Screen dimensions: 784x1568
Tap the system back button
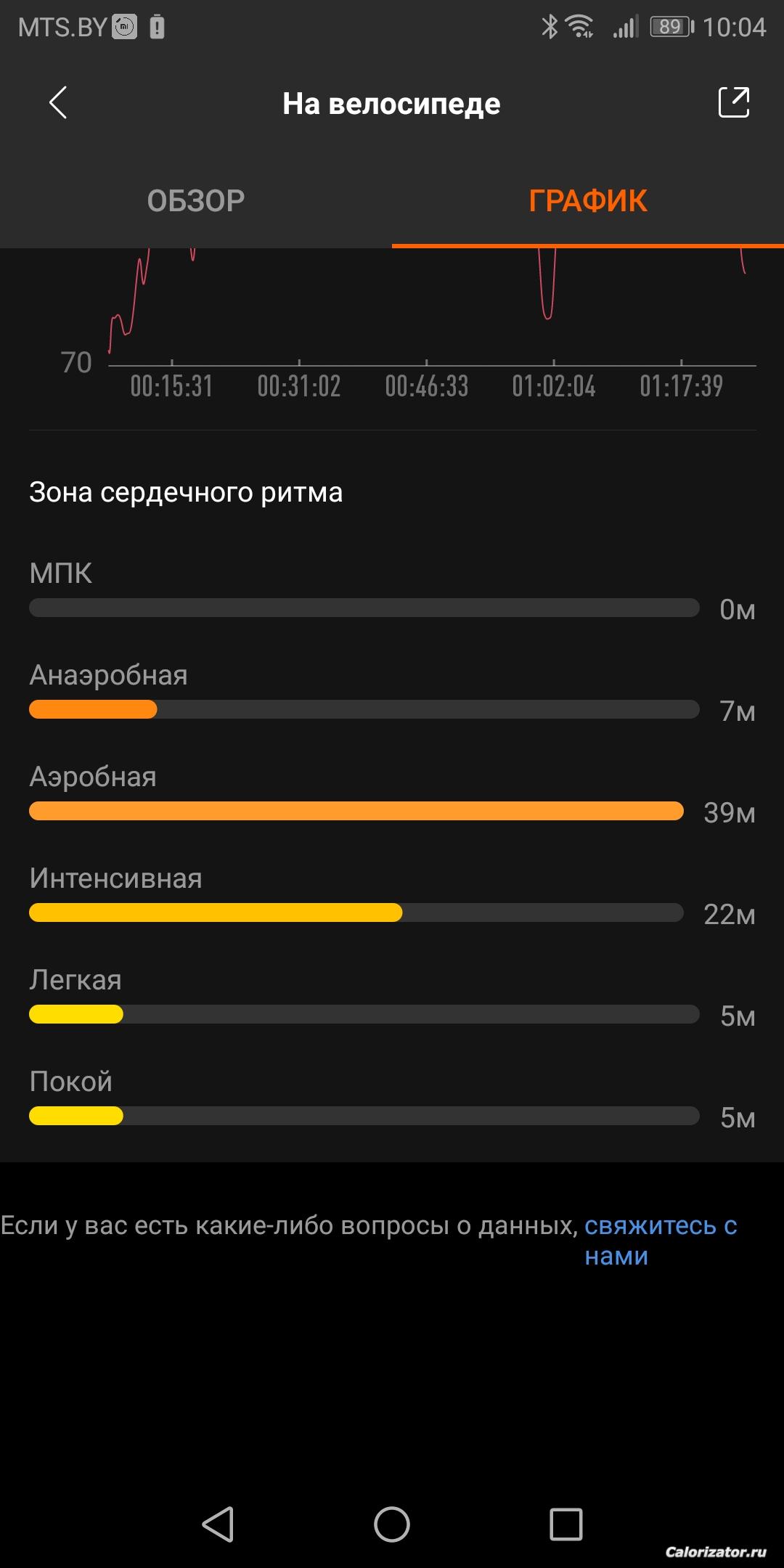pos(218,1524)
